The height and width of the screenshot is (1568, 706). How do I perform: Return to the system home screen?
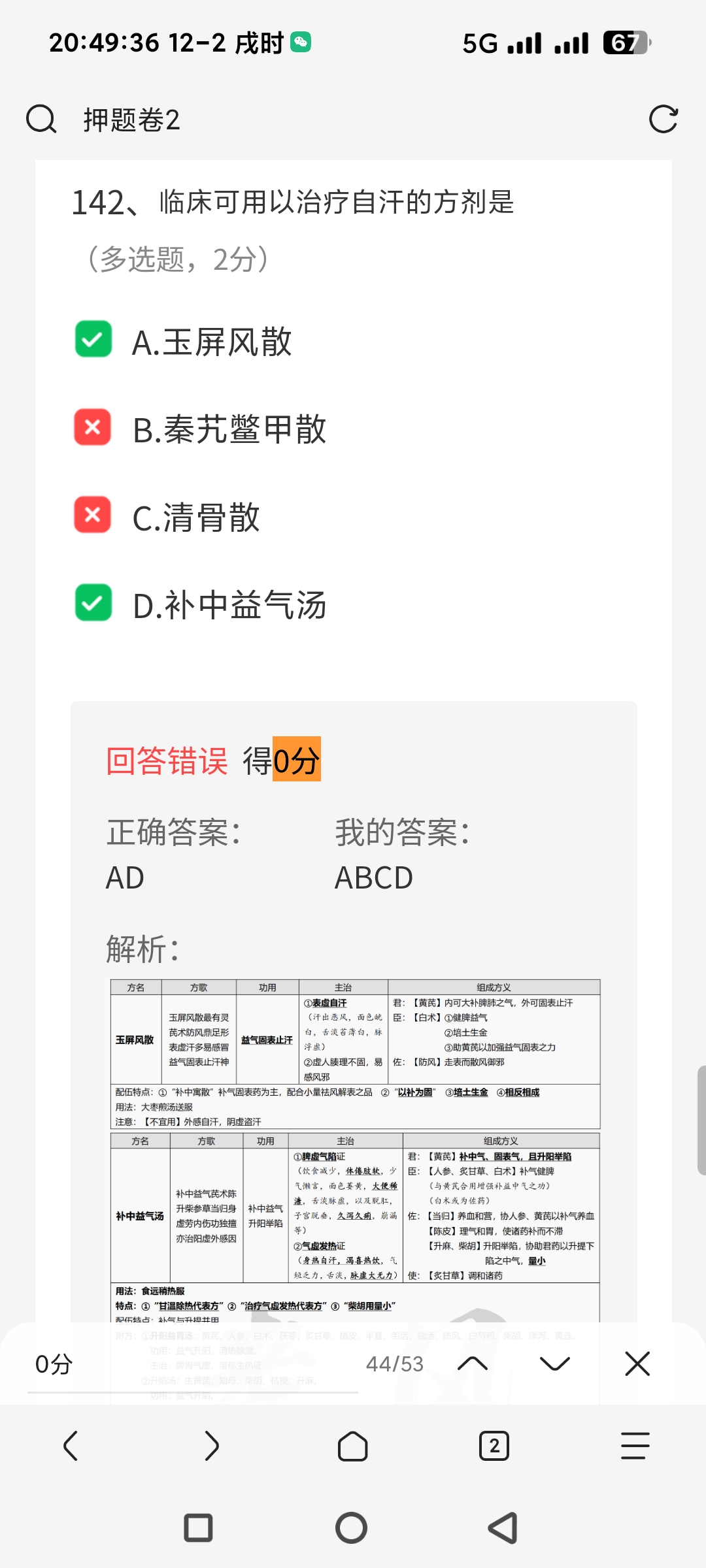[352, 1528]
